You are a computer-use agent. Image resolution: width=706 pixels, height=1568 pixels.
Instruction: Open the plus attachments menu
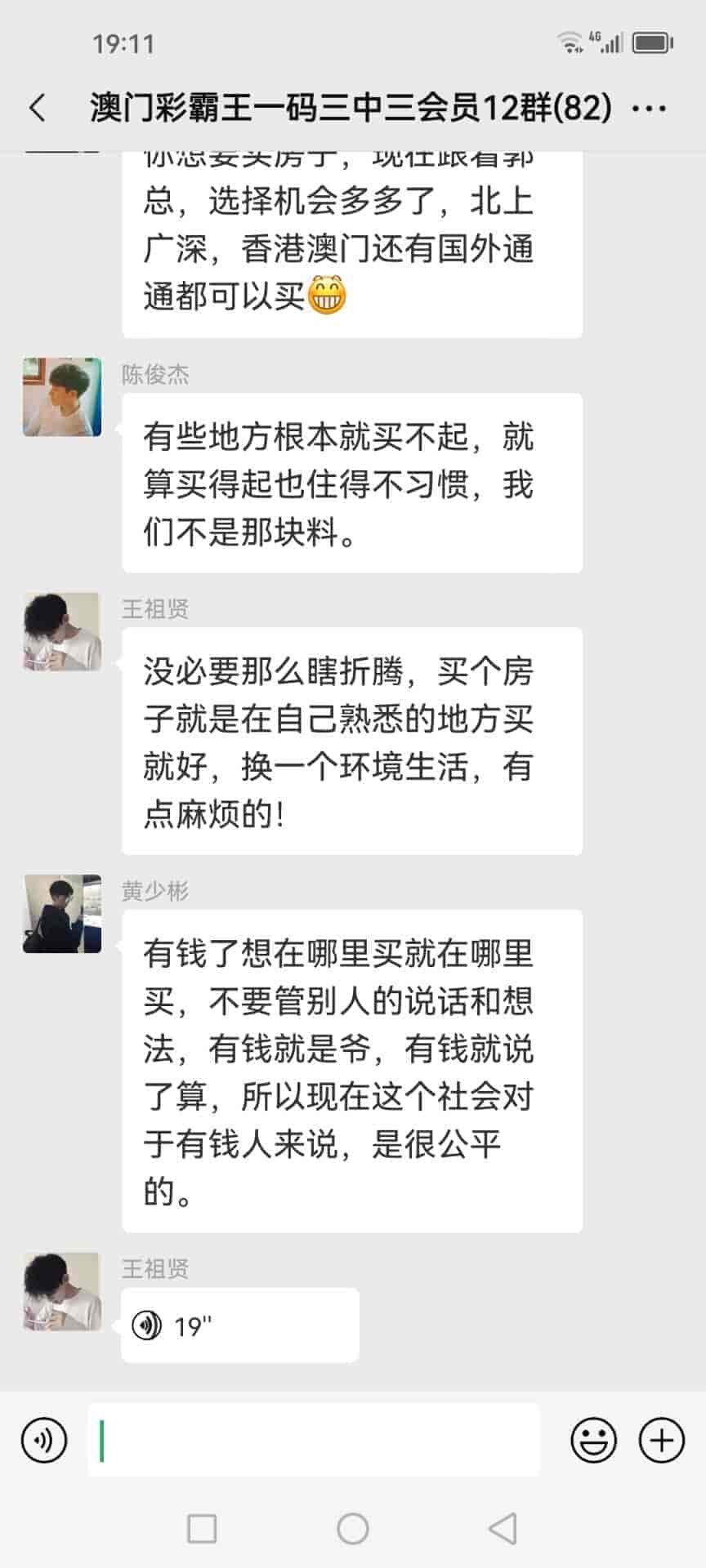[661, 1440]
